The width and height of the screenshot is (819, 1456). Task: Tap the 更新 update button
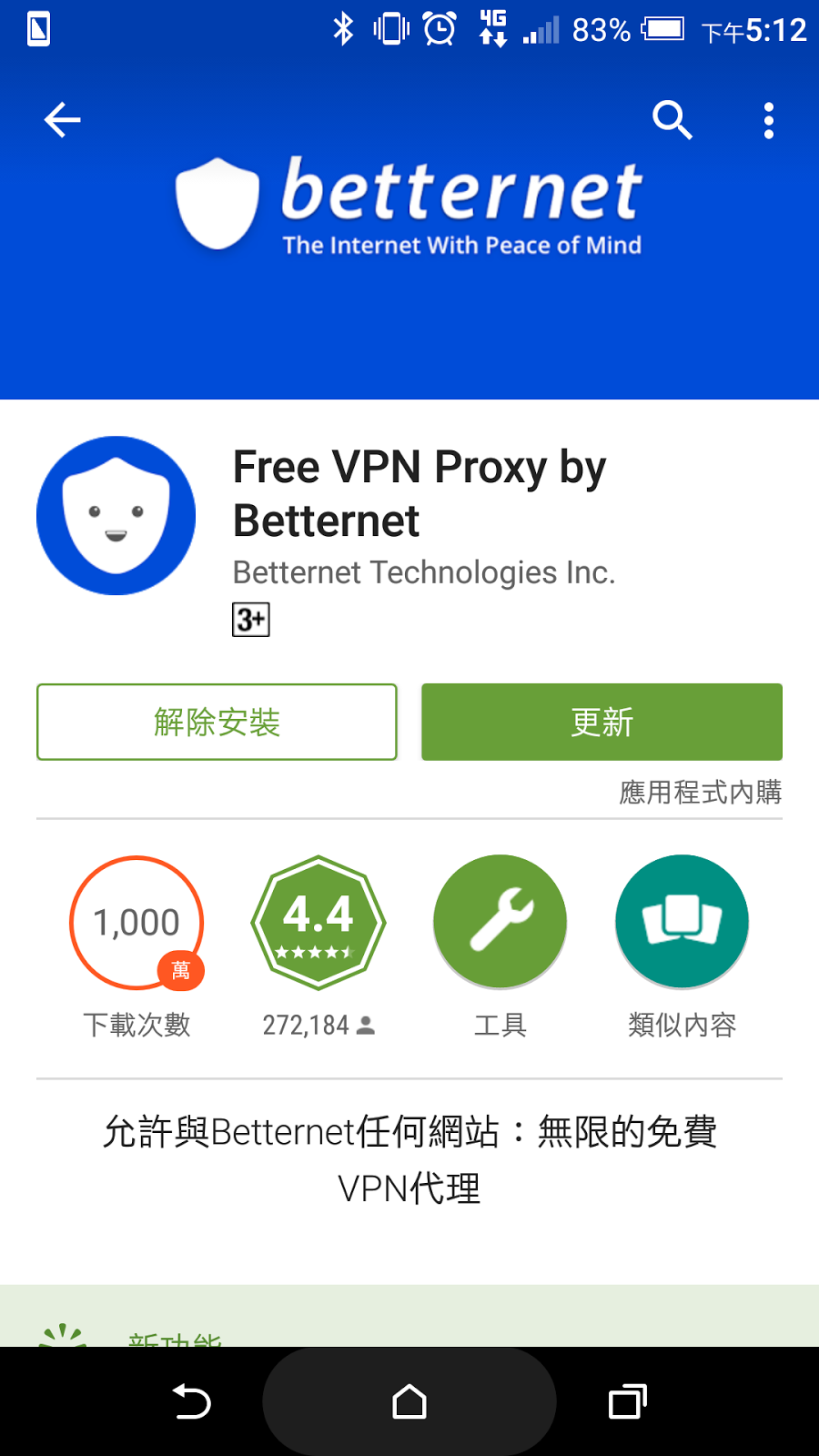[602, 722]
